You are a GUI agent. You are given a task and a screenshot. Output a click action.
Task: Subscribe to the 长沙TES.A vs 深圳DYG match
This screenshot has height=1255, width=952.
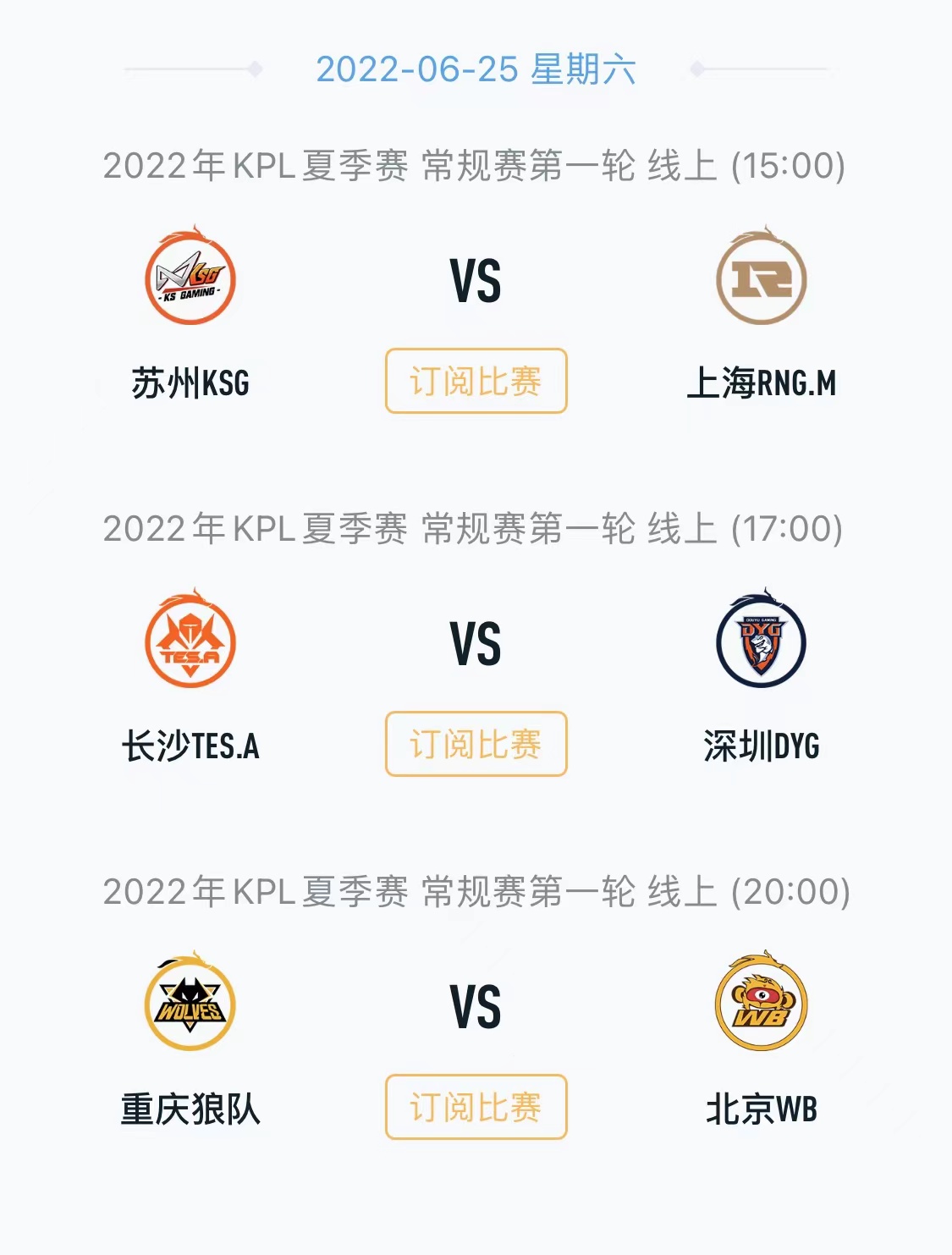pyautogui.click(x=476, y=744)
